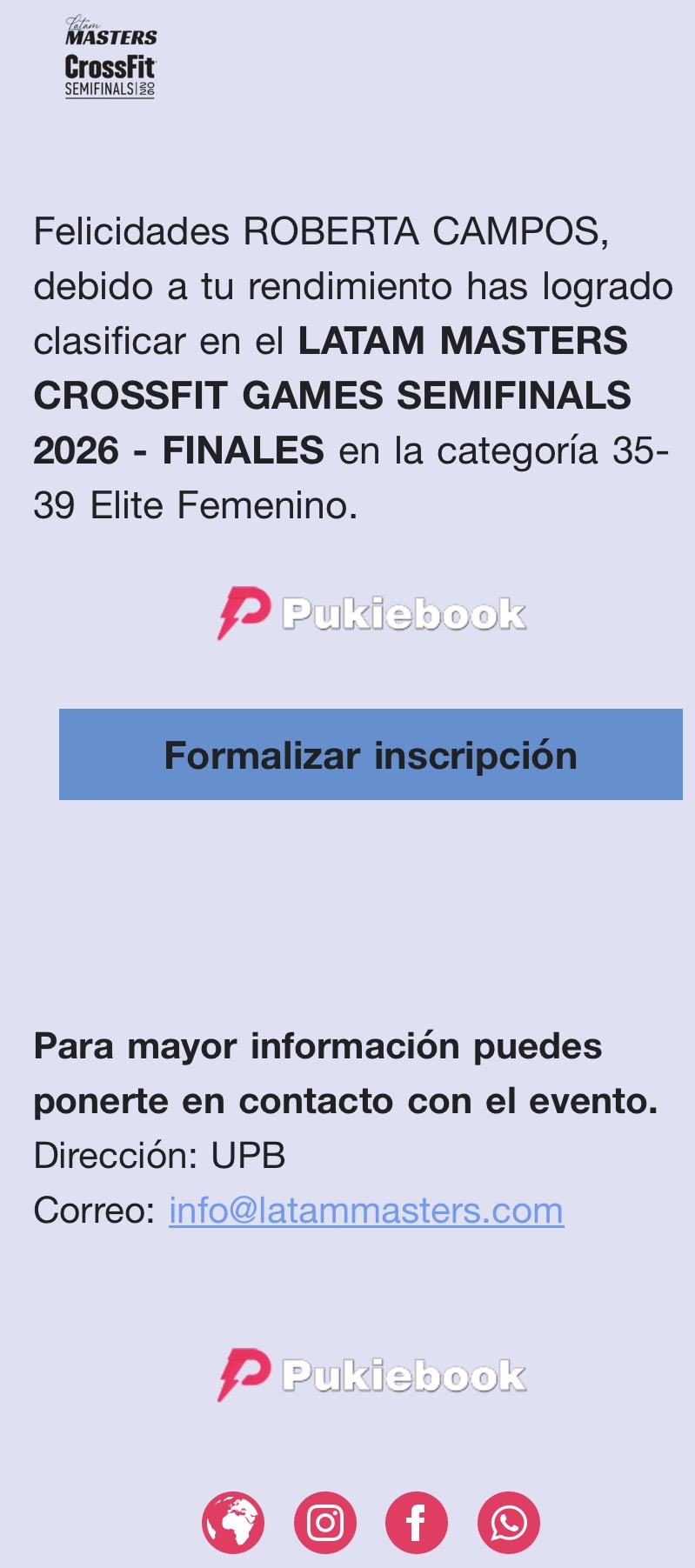This screenshot has height=1568, width=695.
Task: Contact via the WhatsApp icon
Action: click(509, 1523)
